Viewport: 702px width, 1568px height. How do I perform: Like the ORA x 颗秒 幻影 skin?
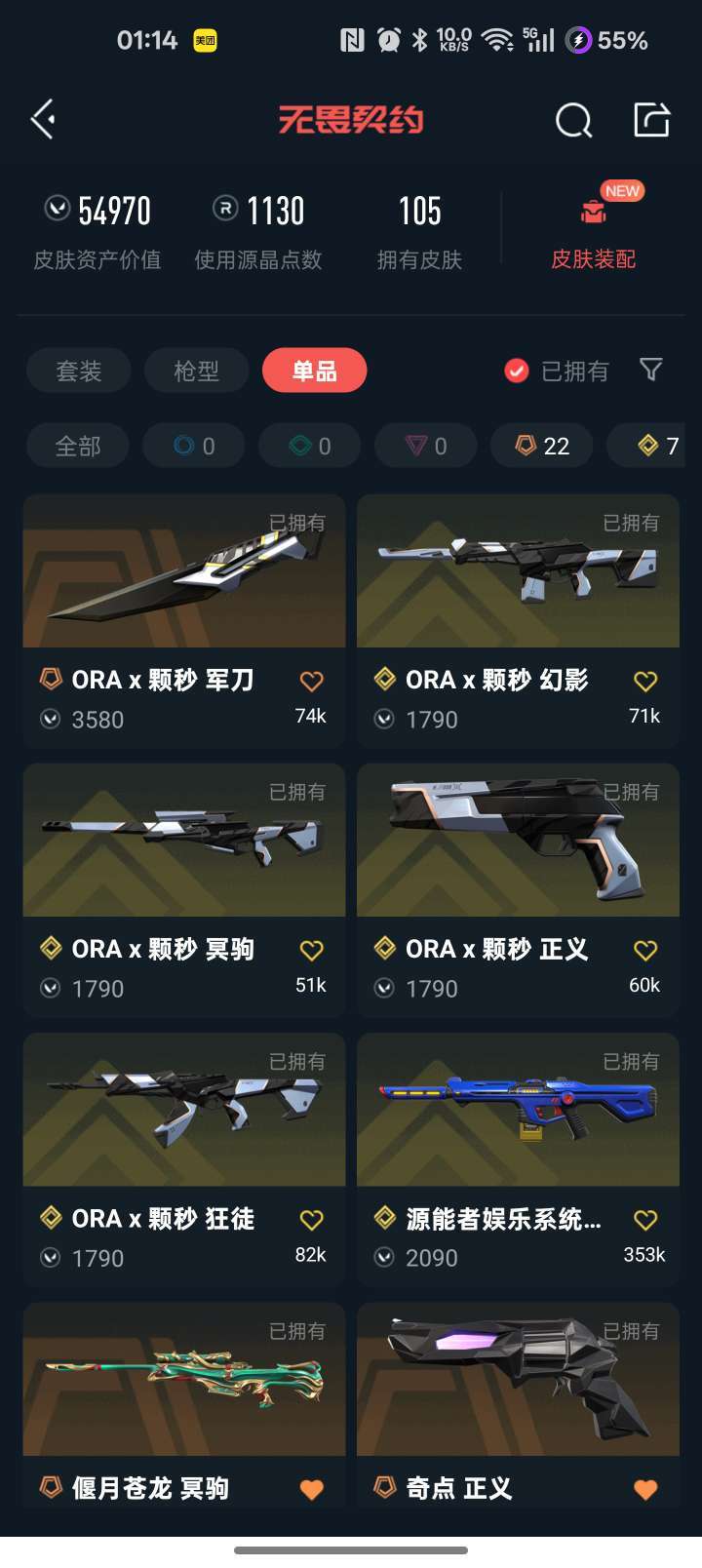(x=645, y=682)
